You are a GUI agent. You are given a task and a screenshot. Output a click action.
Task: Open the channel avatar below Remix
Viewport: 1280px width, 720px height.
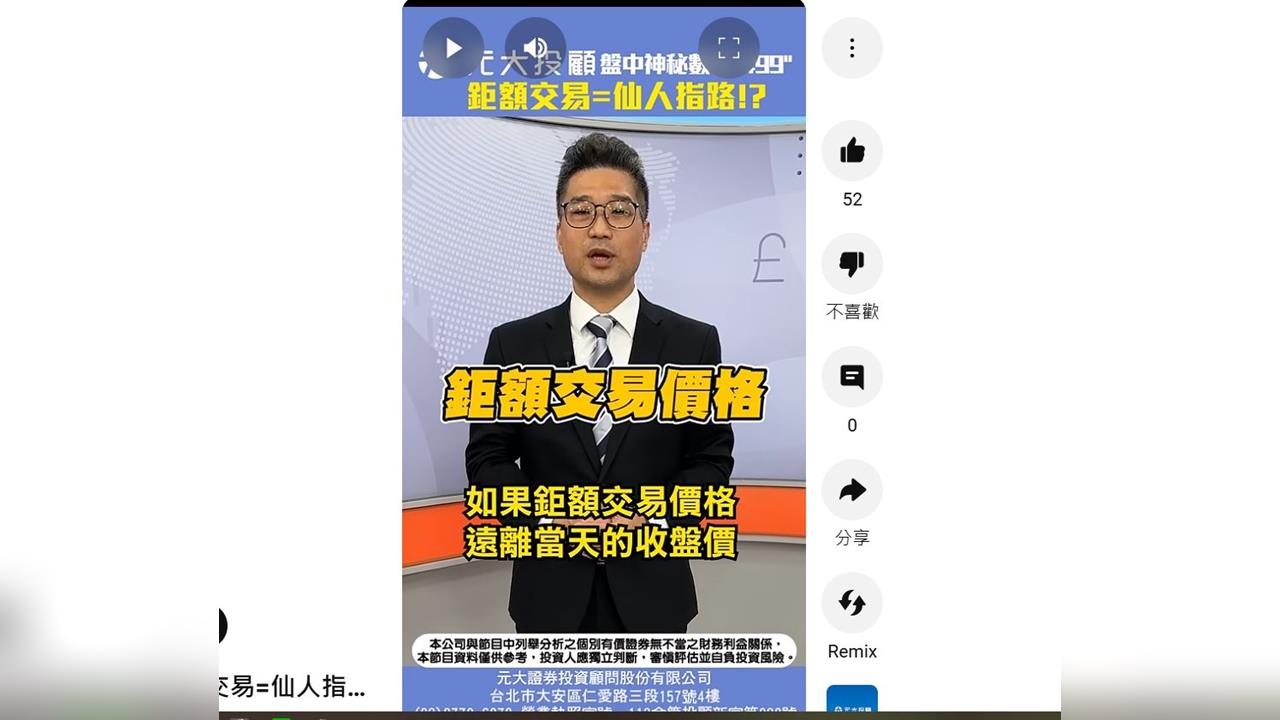[x=852, y=700]
